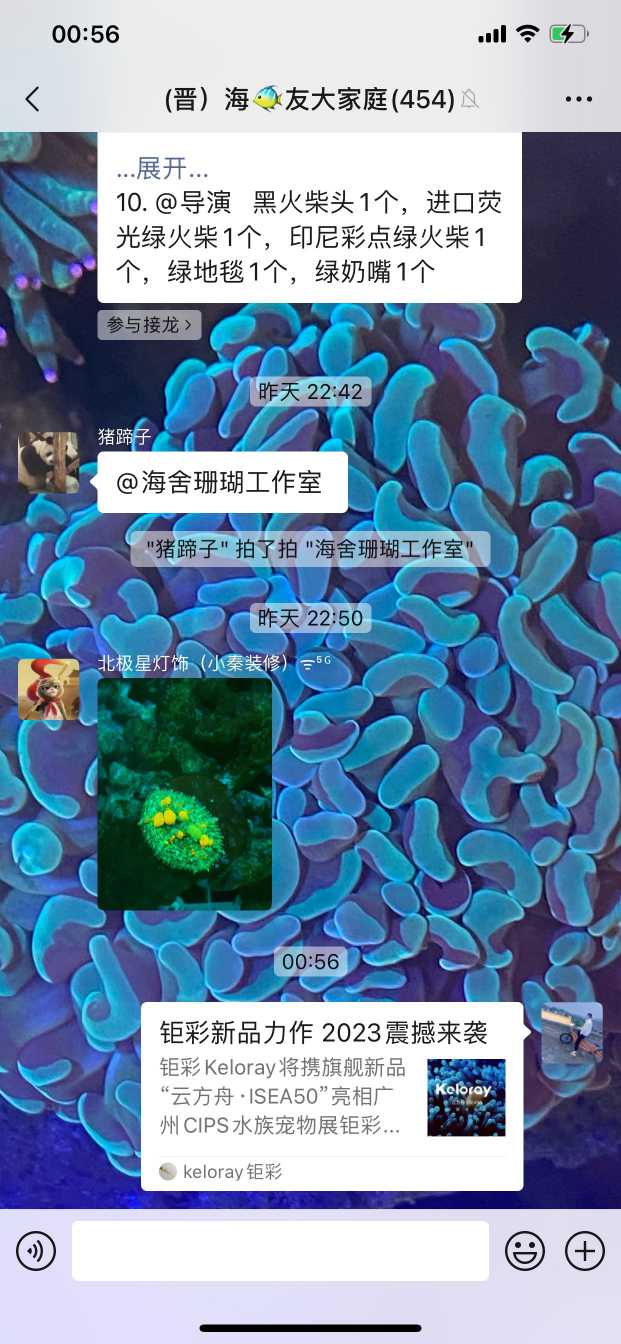Open group chat options menu
Viewport: 621px width, 1344px height.
point(579,99)
